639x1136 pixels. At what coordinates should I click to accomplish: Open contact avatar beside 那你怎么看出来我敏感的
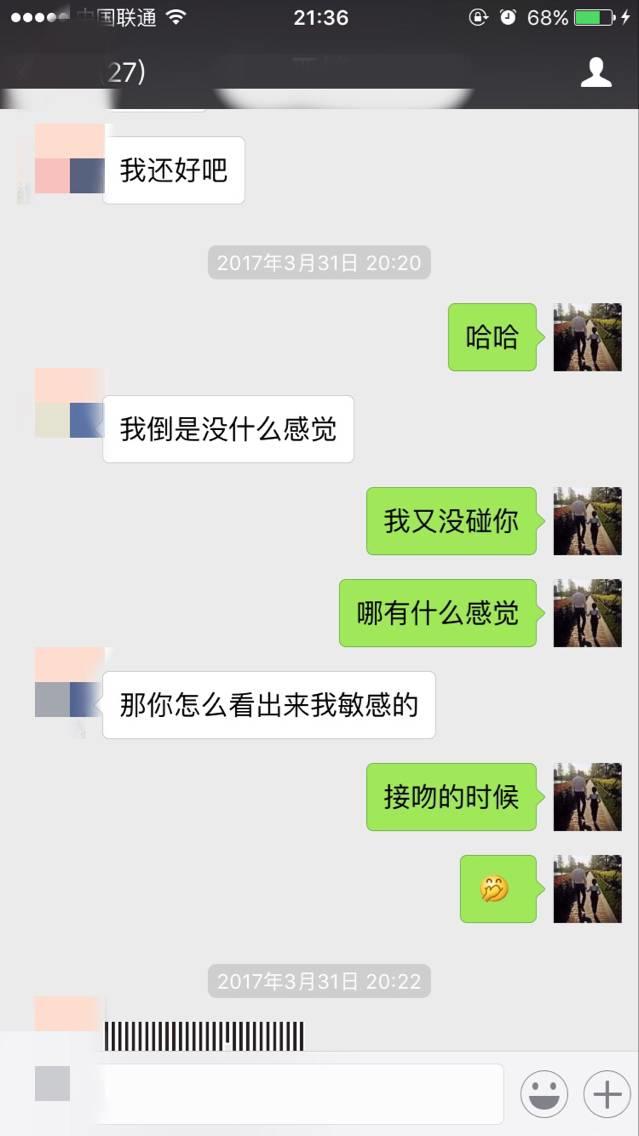tap(69, 683)
